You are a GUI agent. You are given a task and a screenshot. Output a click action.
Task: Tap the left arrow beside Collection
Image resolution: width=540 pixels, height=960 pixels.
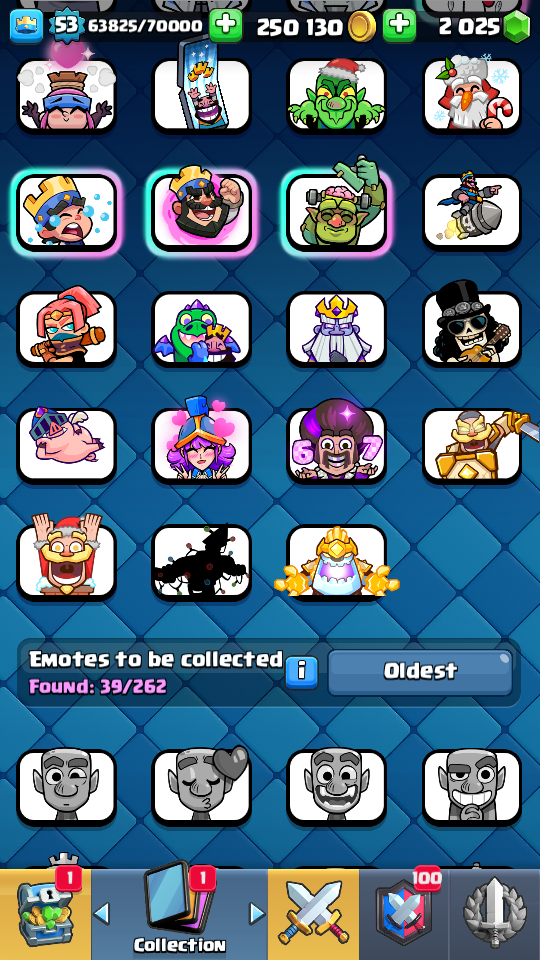(x=102, y=913)
